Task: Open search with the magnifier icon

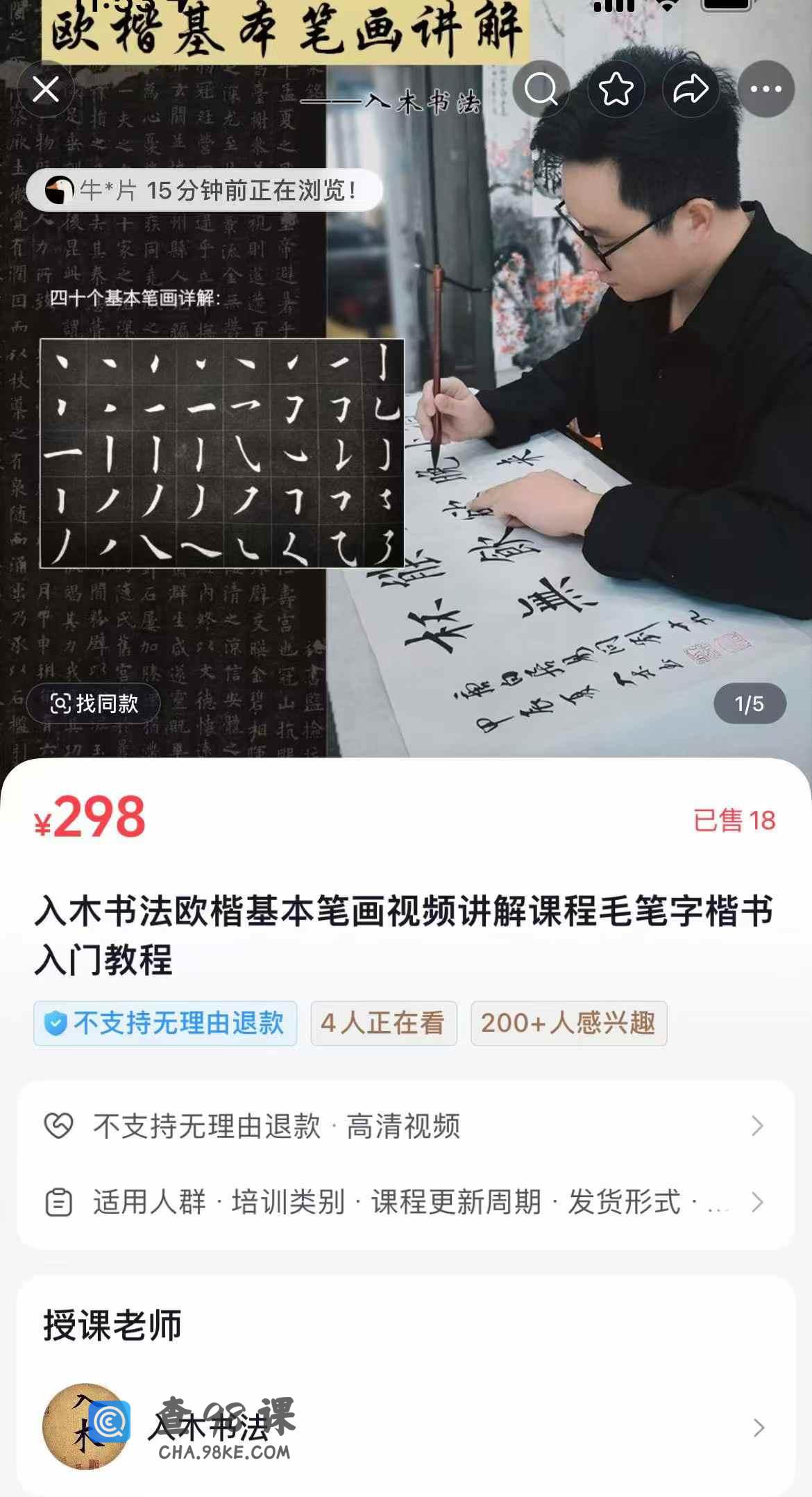Action: 541,89
